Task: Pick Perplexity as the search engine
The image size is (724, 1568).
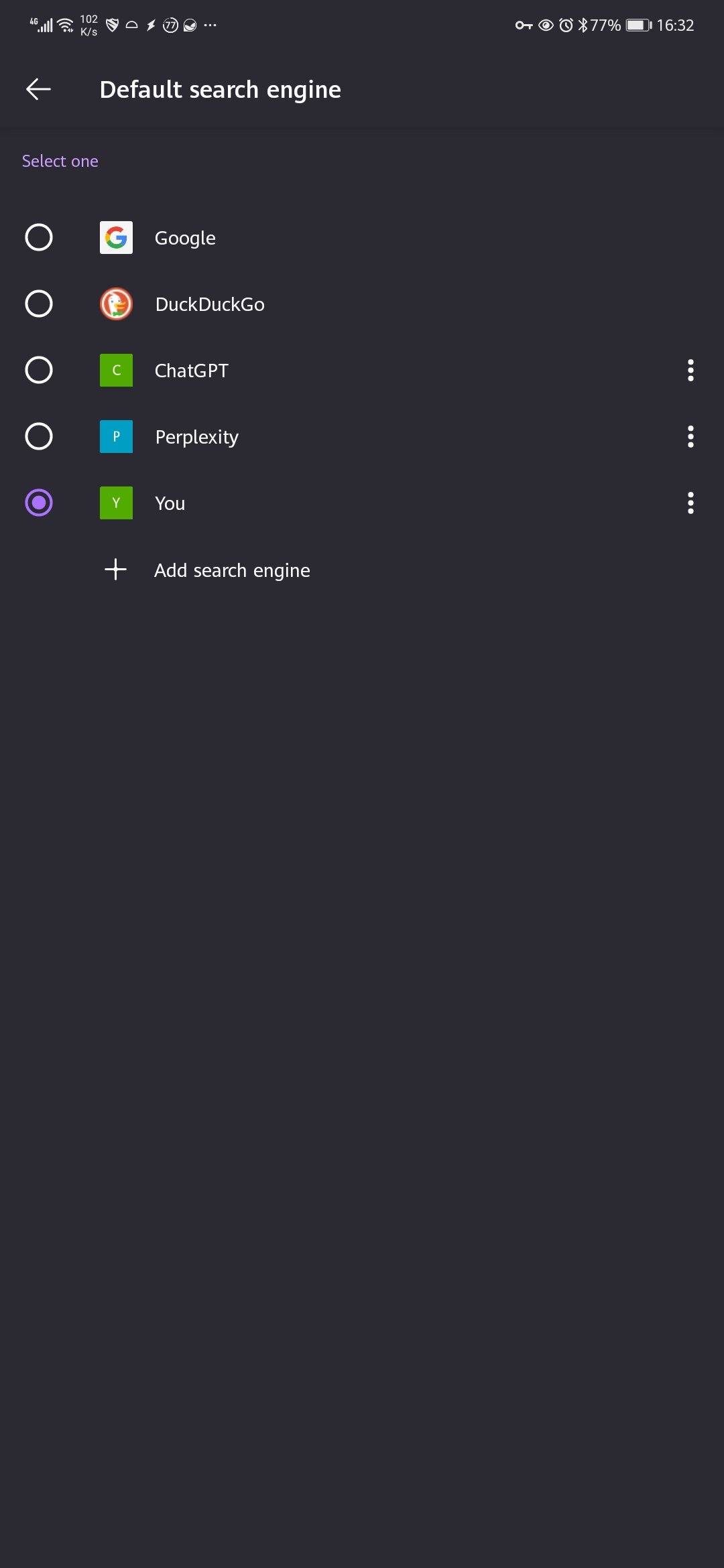Action: 39,436
